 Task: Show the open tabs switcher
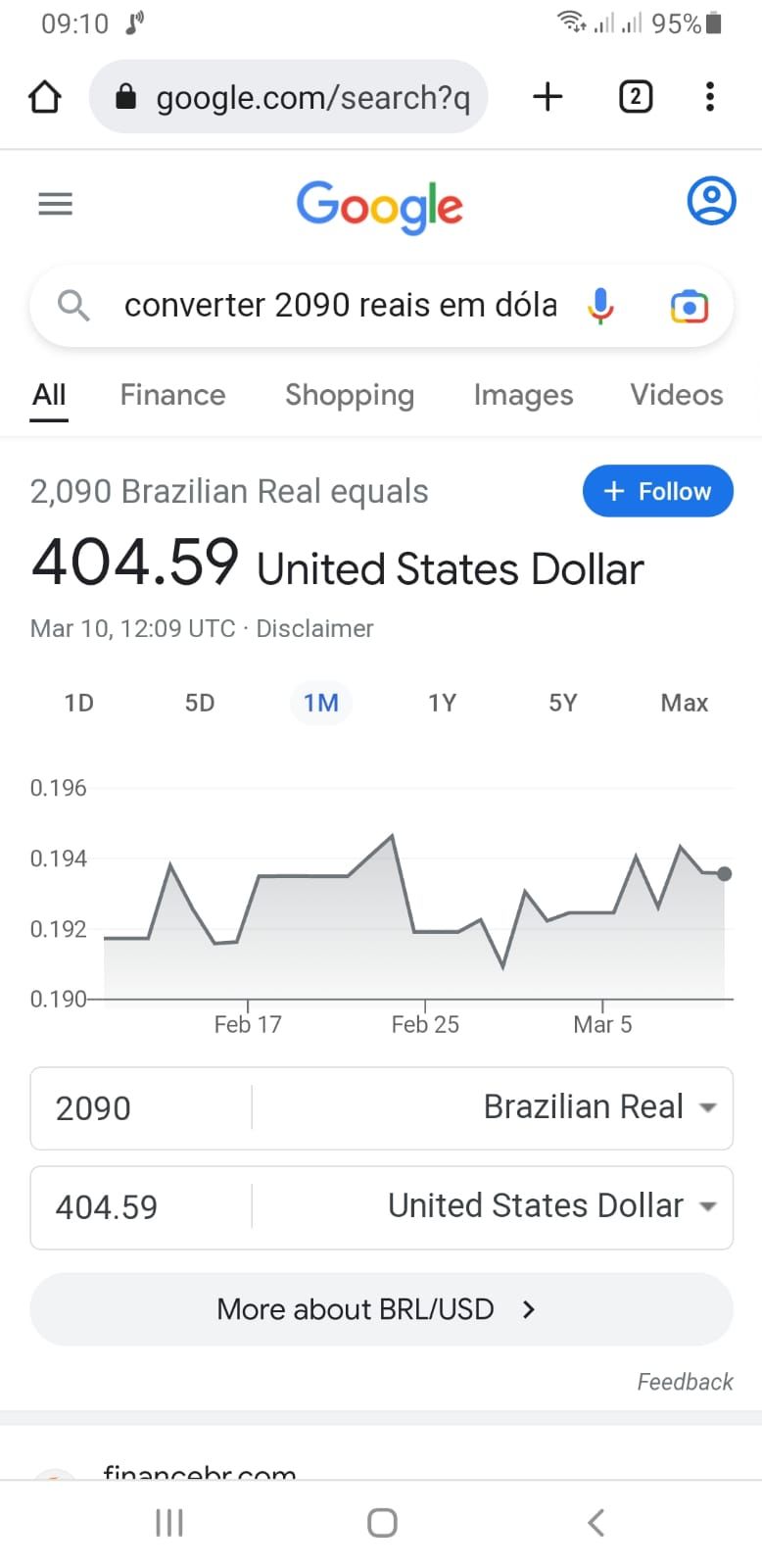pos(635,96)
